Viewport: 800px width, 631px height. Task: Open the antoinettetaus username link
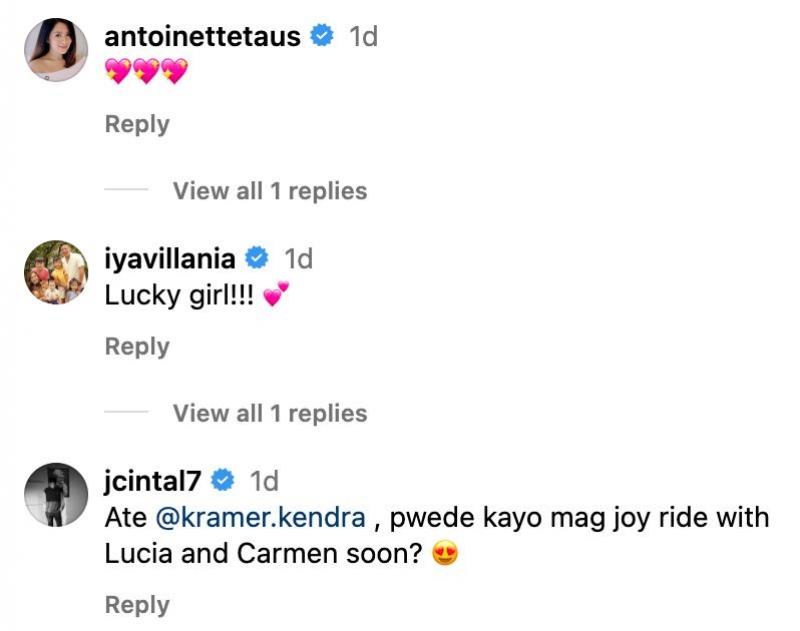click(x=202, y=37)
